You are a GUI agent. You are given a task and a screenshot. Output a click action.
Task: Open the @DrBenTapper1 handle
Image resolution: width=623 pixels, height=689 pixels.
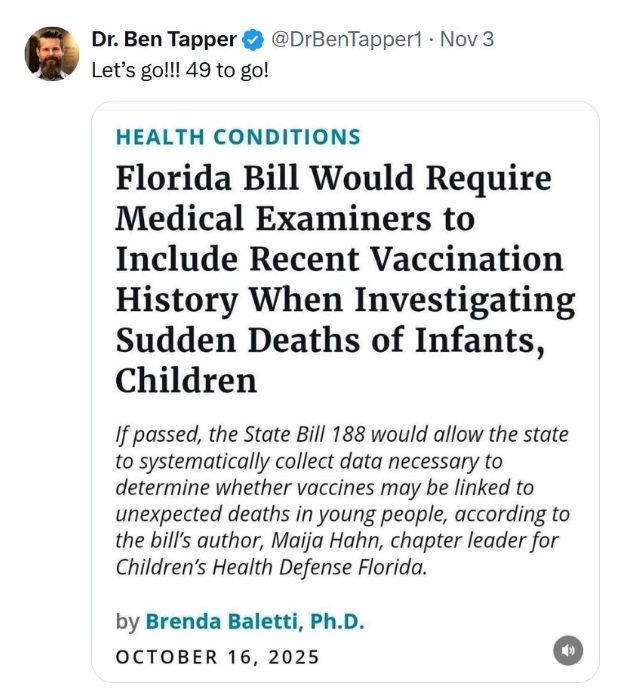[x=347, y=40]
